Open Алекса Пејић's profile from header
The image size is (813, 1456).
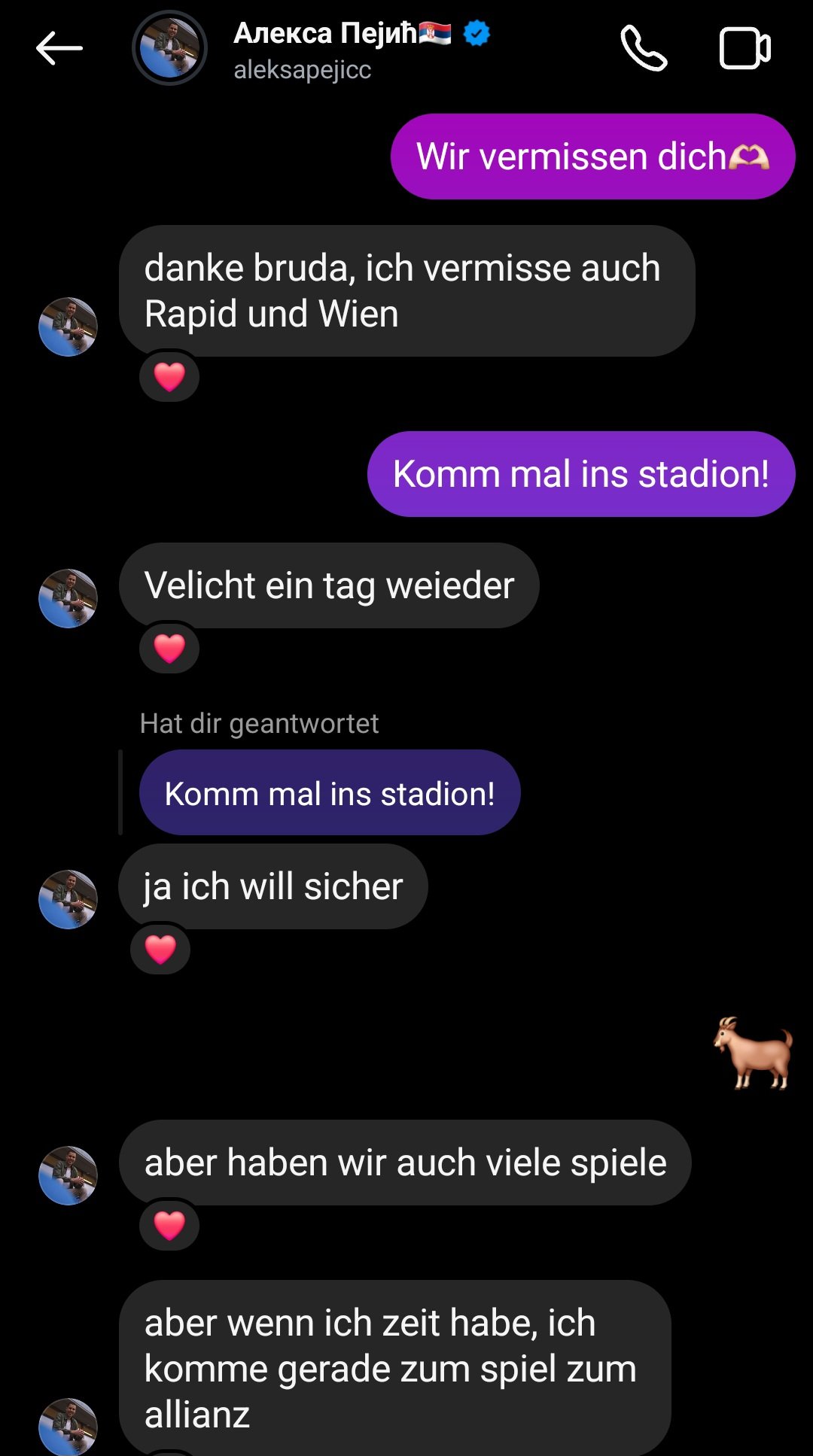click(170, 48)
